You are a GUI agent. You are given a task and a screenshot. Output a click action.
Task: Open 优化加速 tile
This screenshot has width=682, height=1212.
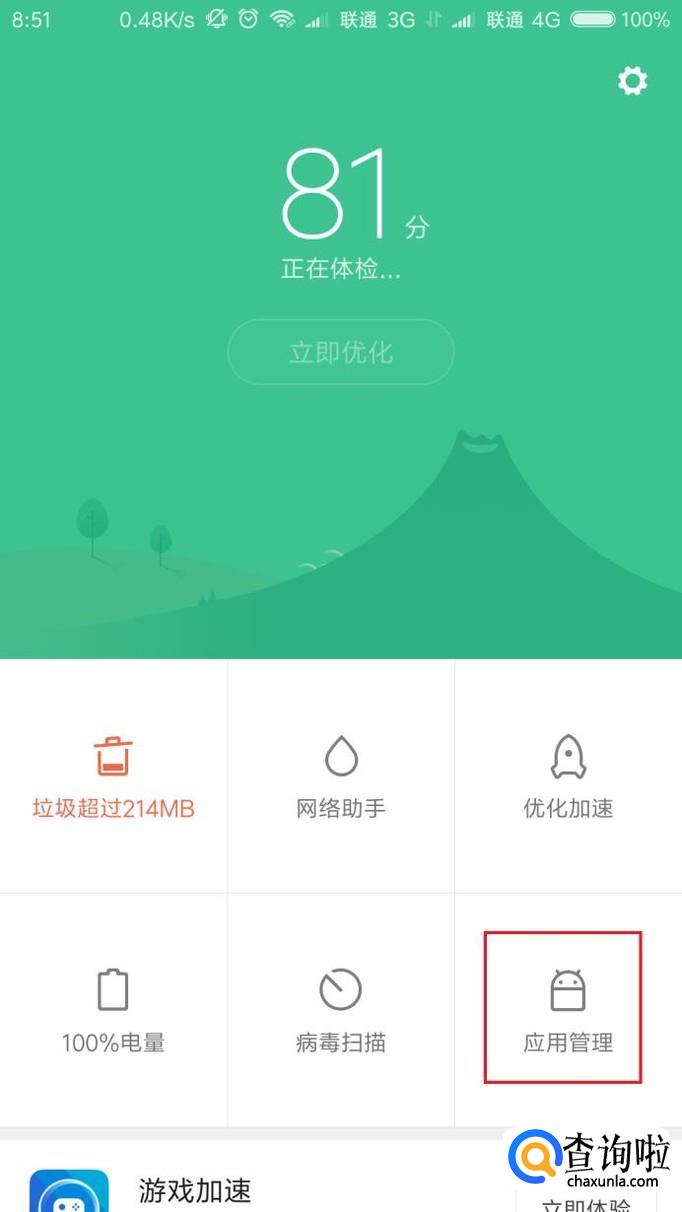pyautogui.click(x=568, y=776)
